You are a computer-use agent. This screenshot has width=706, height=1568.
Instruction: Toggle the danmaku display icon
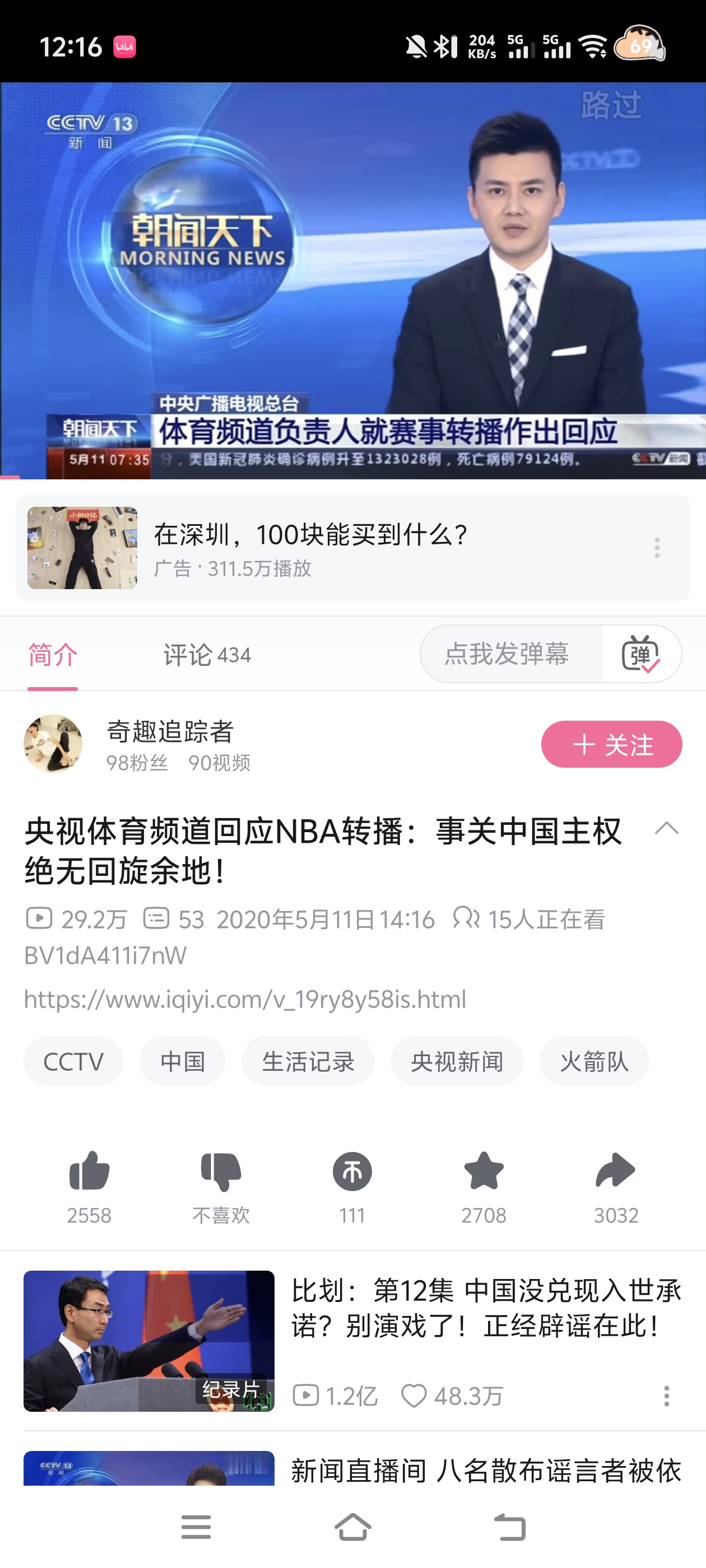640,654
